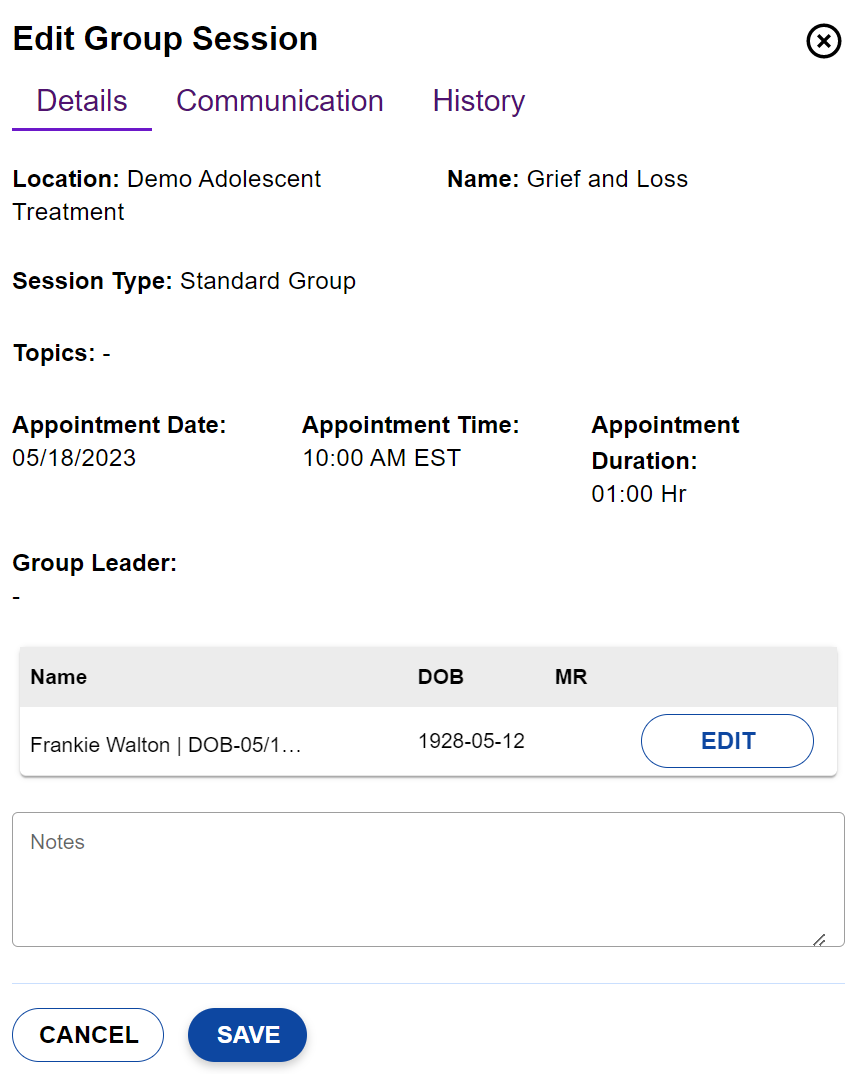This screenshot has width=852, height=1076.
Task: Click the Grief and Loss session name
Action: click(604, 178)
